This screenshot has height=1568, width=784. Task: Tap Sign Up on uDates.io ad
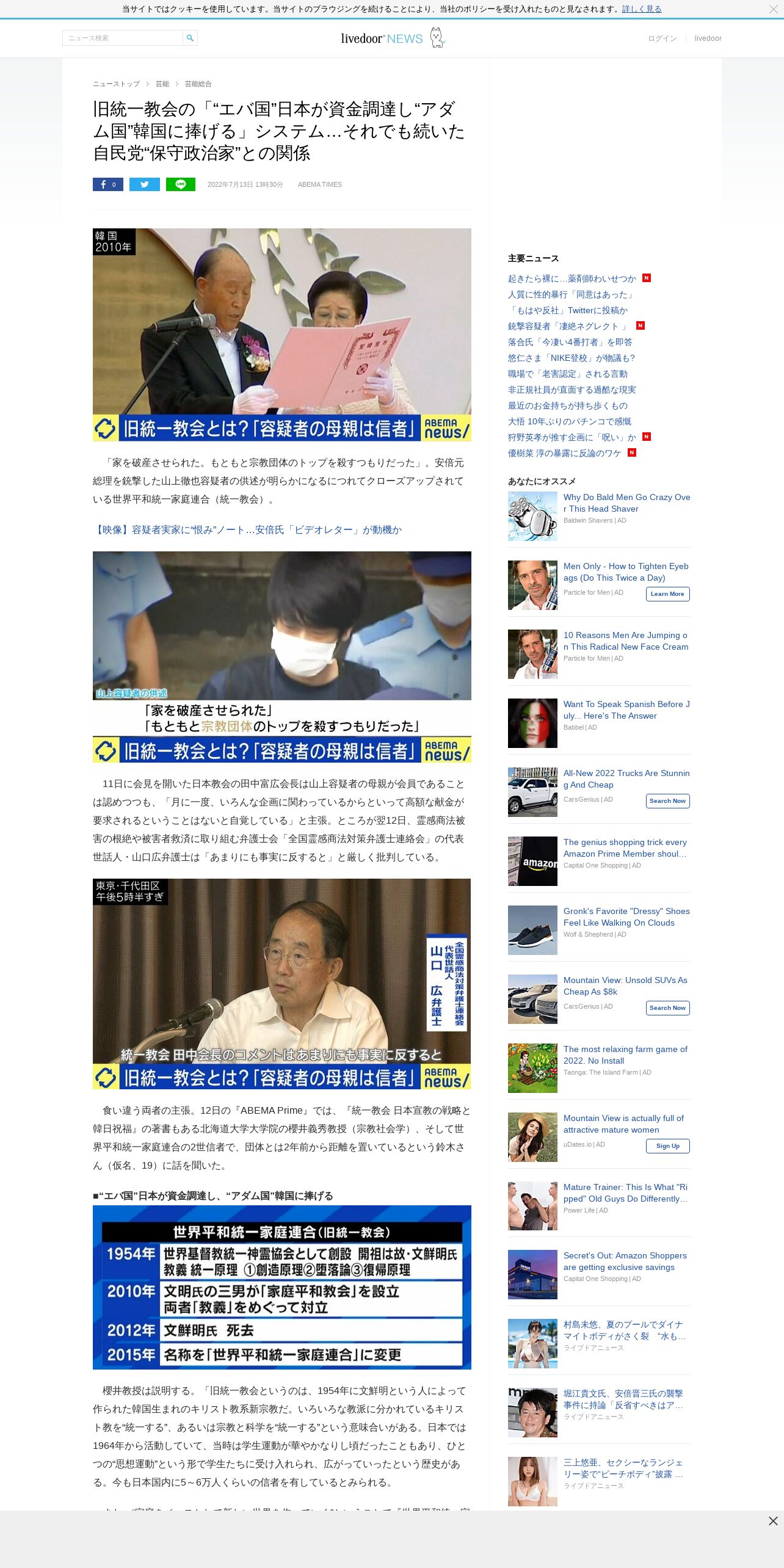tap(667, 1146)
